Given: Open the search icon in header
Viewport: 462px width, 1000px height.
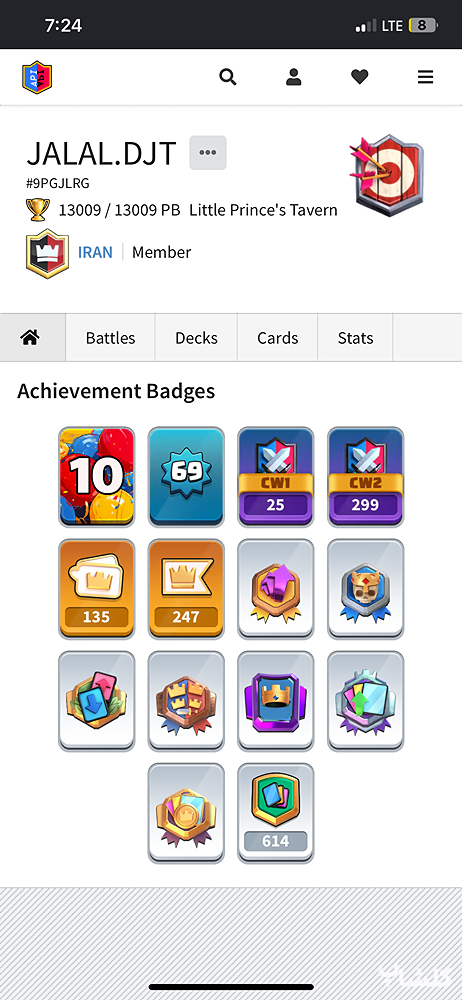Looking at the screenshot, I should click(228, 77).
